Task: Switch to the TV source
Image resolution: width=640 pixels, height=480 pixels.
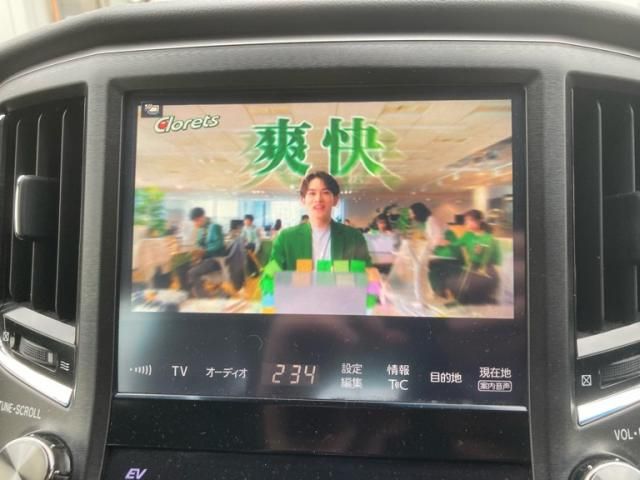Action: pos(179,371)
